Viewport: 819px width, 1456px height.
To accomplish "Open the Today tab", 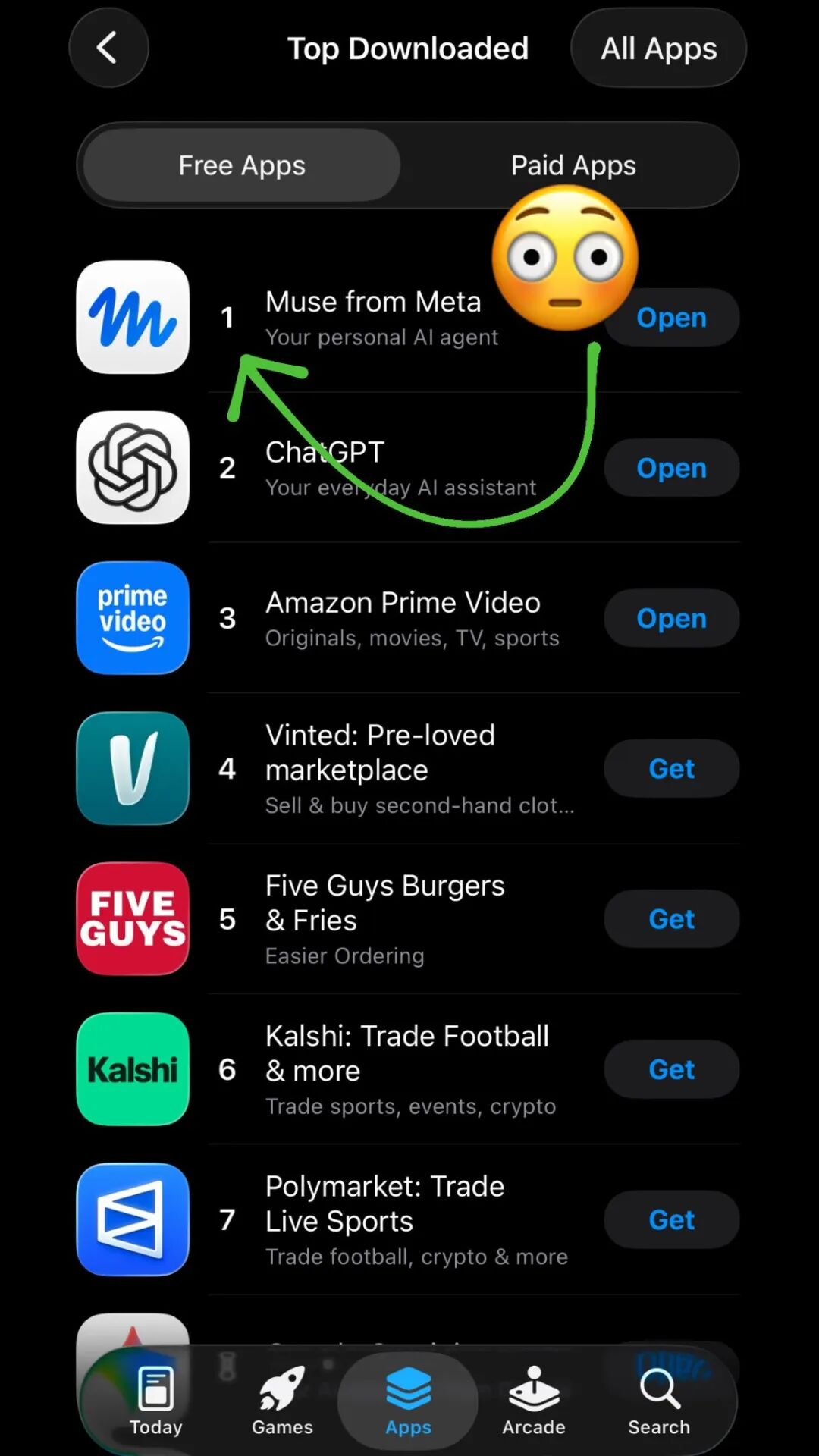I will [156, 1400].
